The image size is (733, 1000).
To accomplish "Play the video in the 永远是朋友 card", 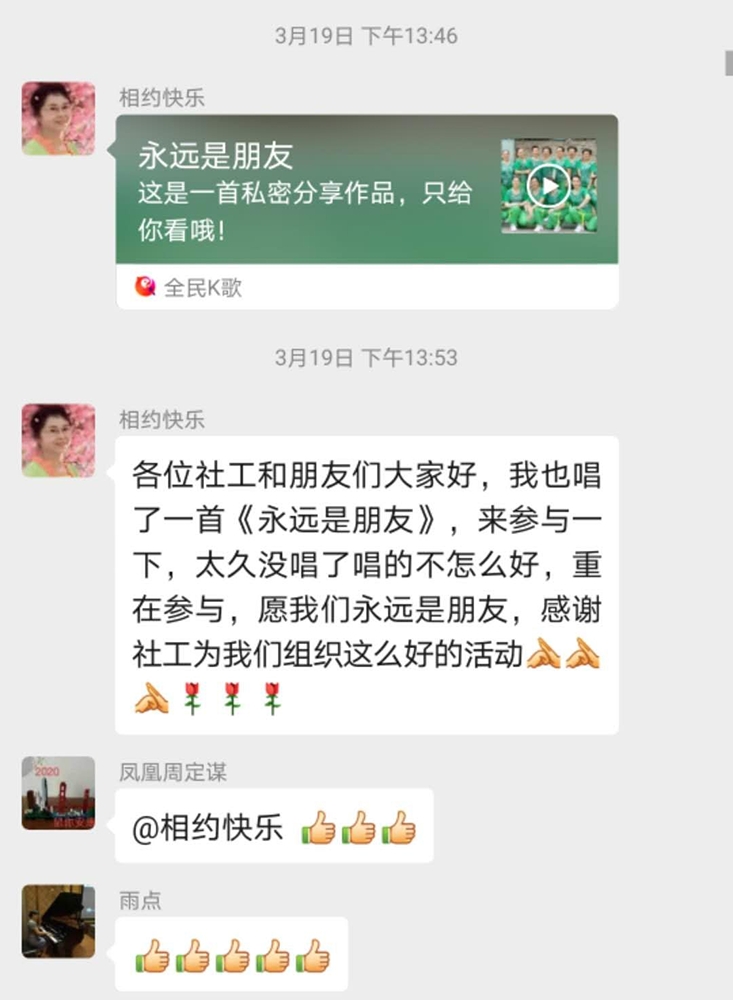I will (548, 186).
